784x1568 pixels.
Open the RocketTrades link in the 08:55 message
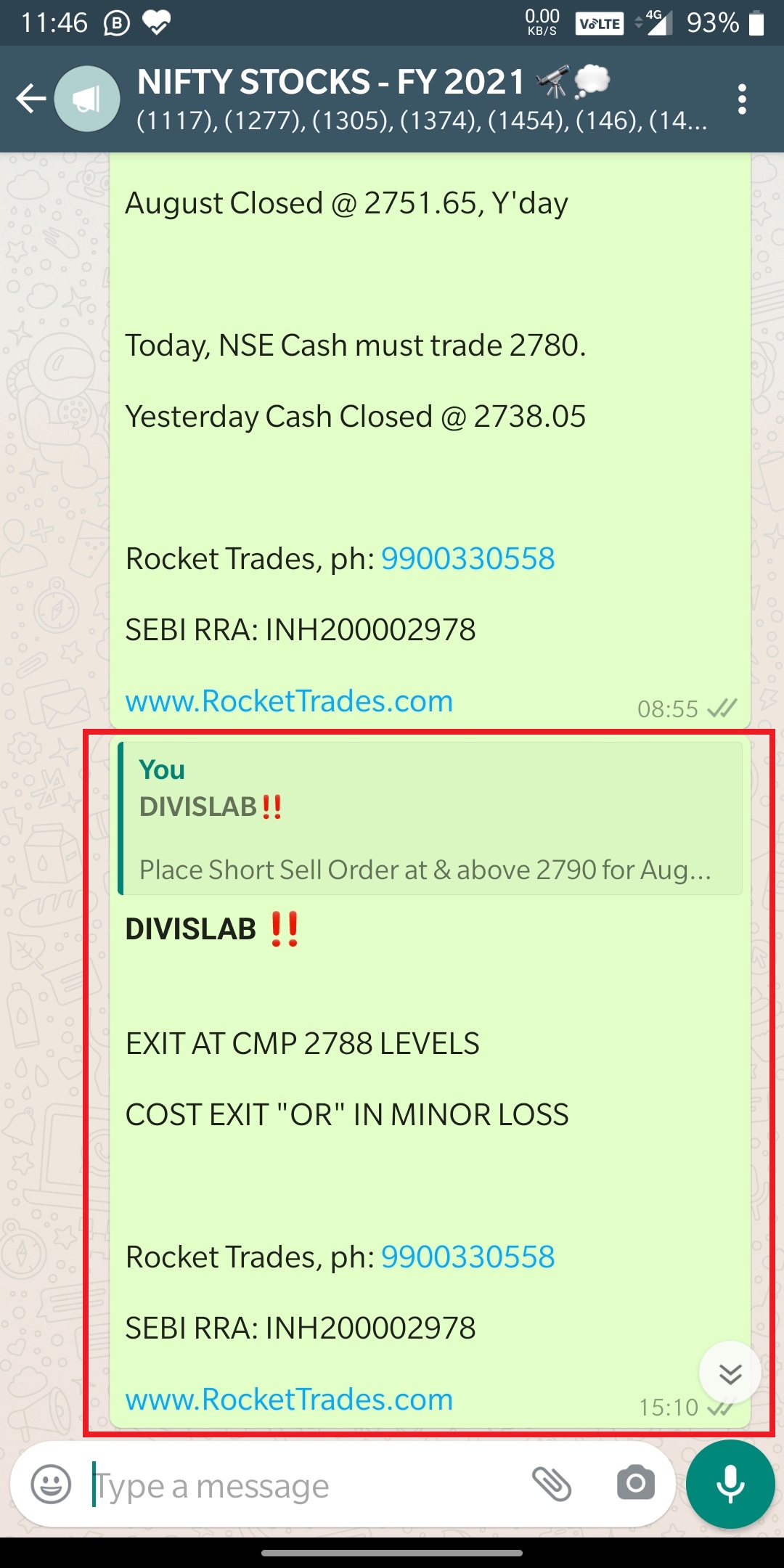289,701
